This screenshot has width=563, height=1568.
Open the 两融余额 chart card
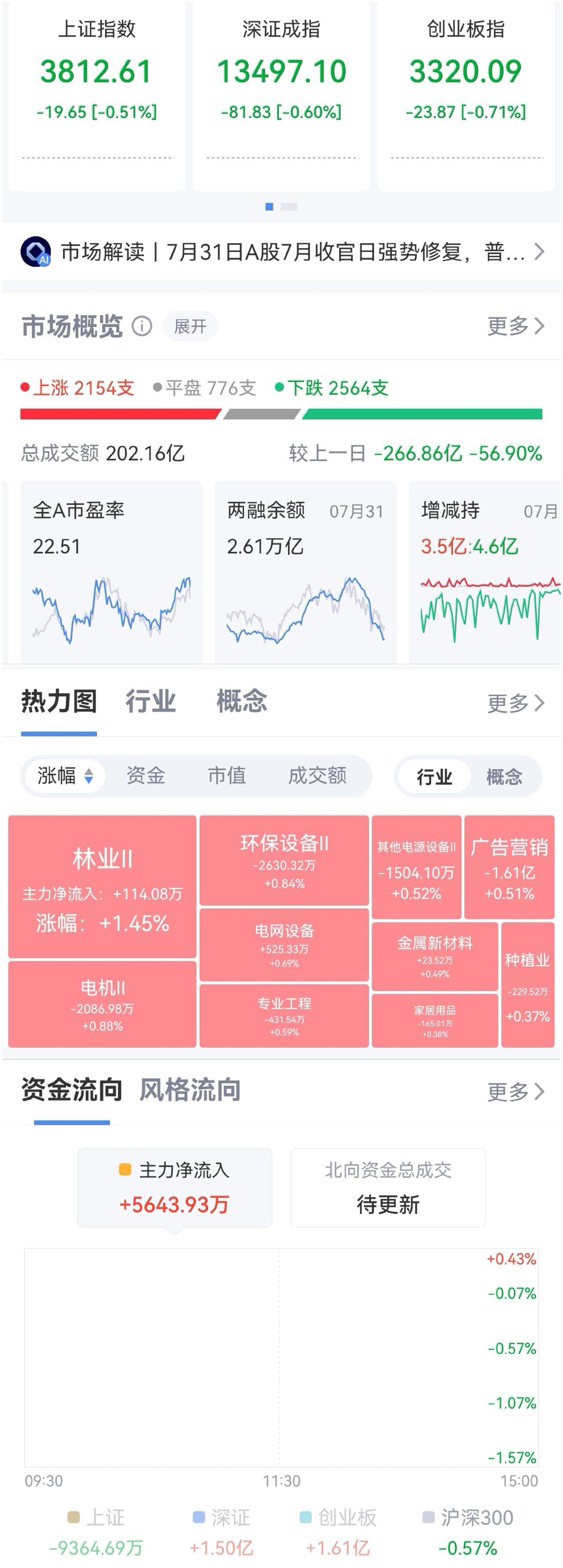click(x=306, y=572)
